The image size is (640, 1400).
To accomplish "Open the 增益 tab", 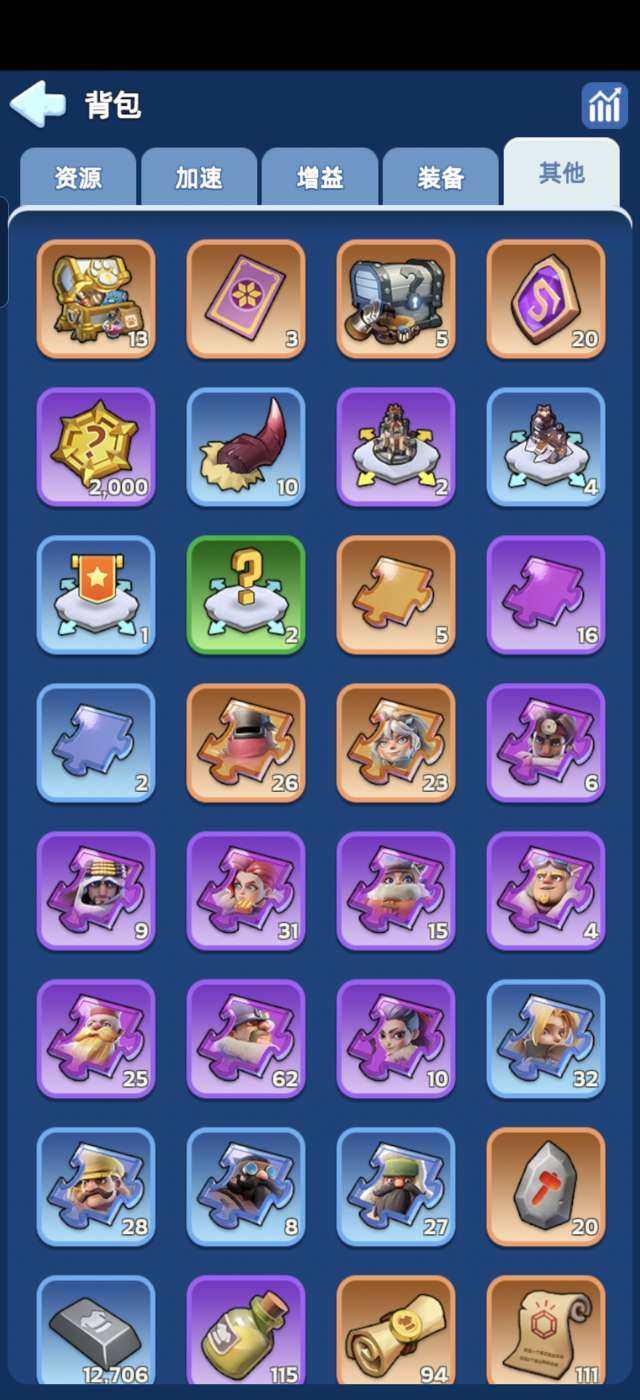I will point(320,178).
